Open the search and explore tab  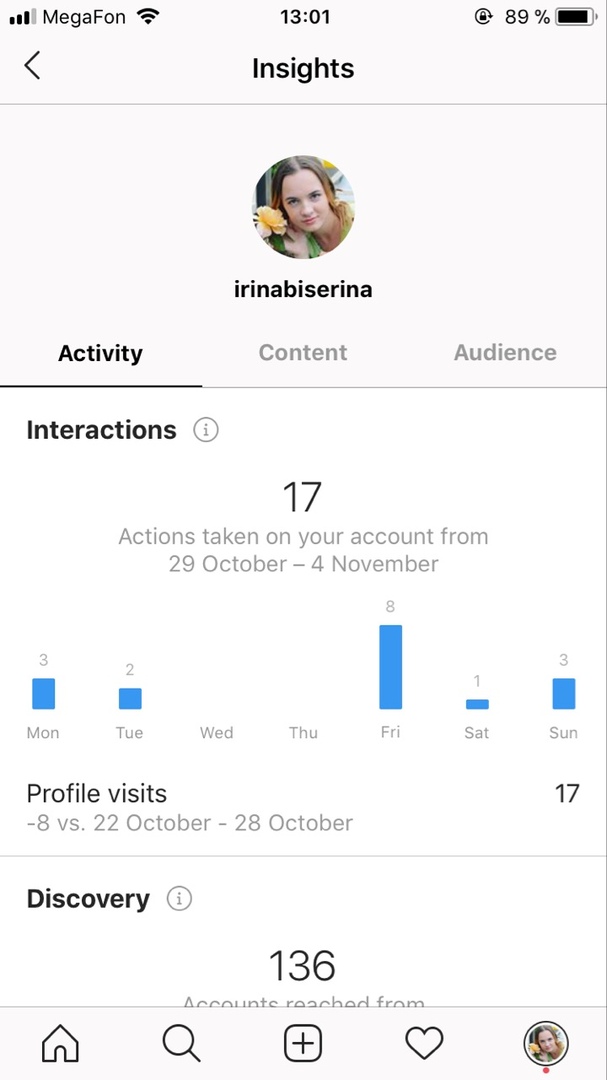(182, 1043)
